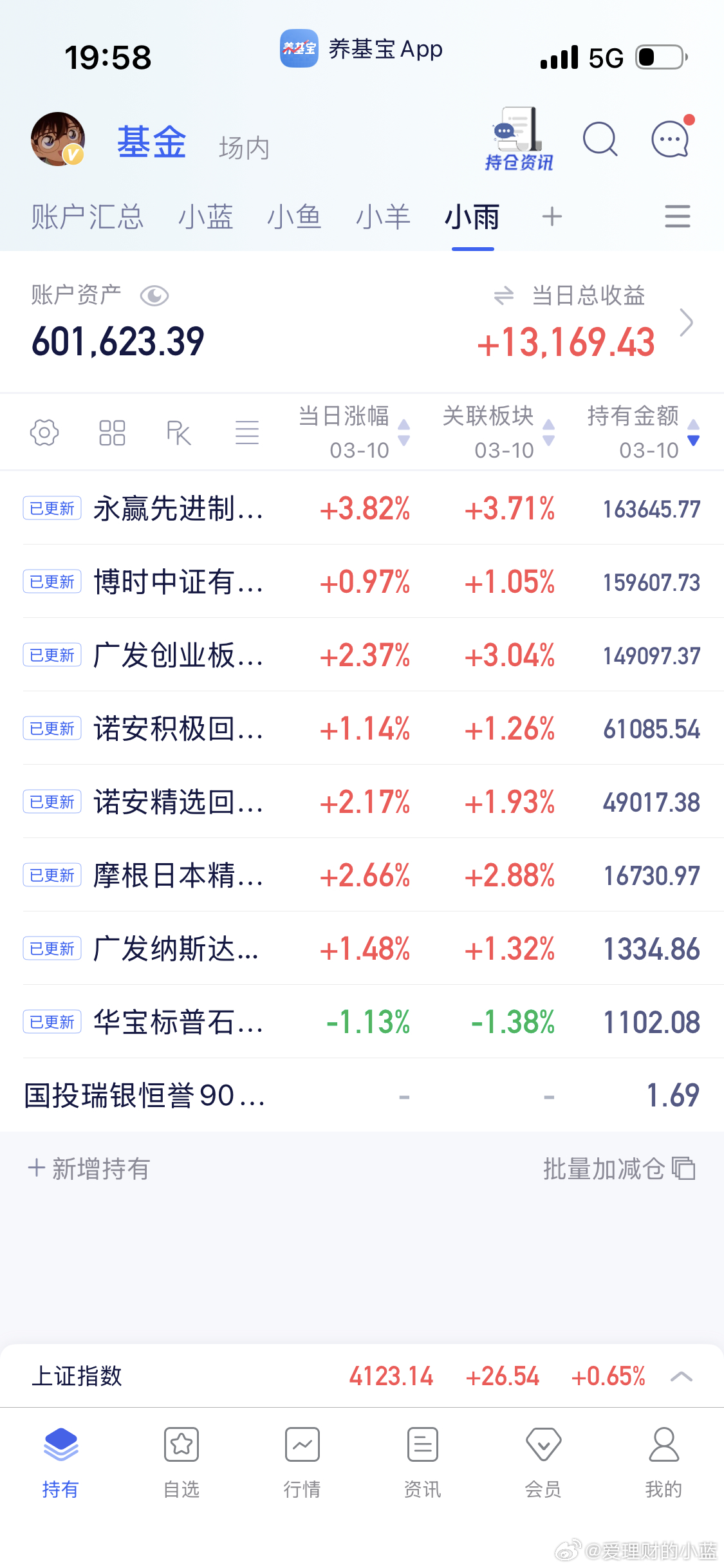Add a new account with the plus icon
Image resolution: width=724 pixels, height=1568 pixels.
(x=552, y=217)
